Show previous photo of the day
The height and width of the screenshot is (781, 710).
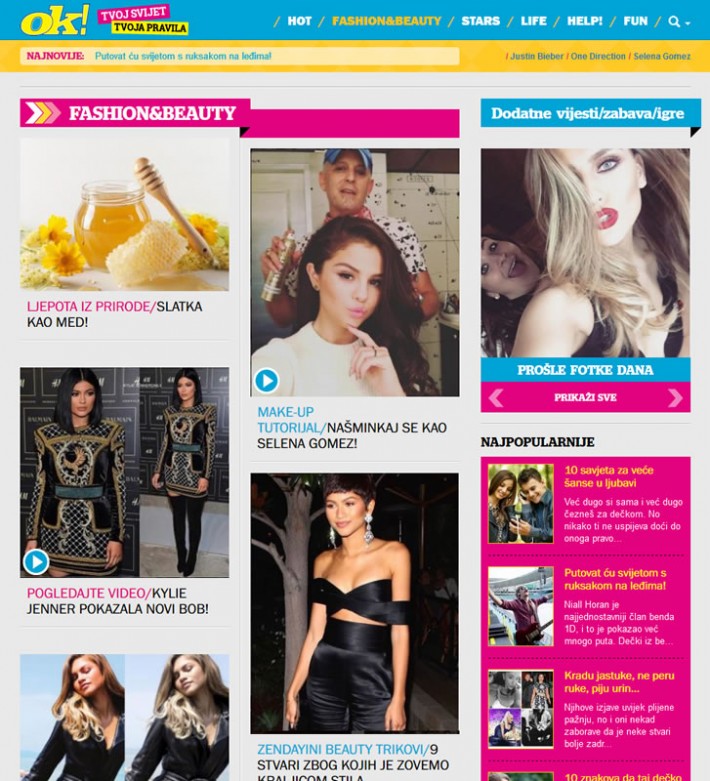coord(495,398)
